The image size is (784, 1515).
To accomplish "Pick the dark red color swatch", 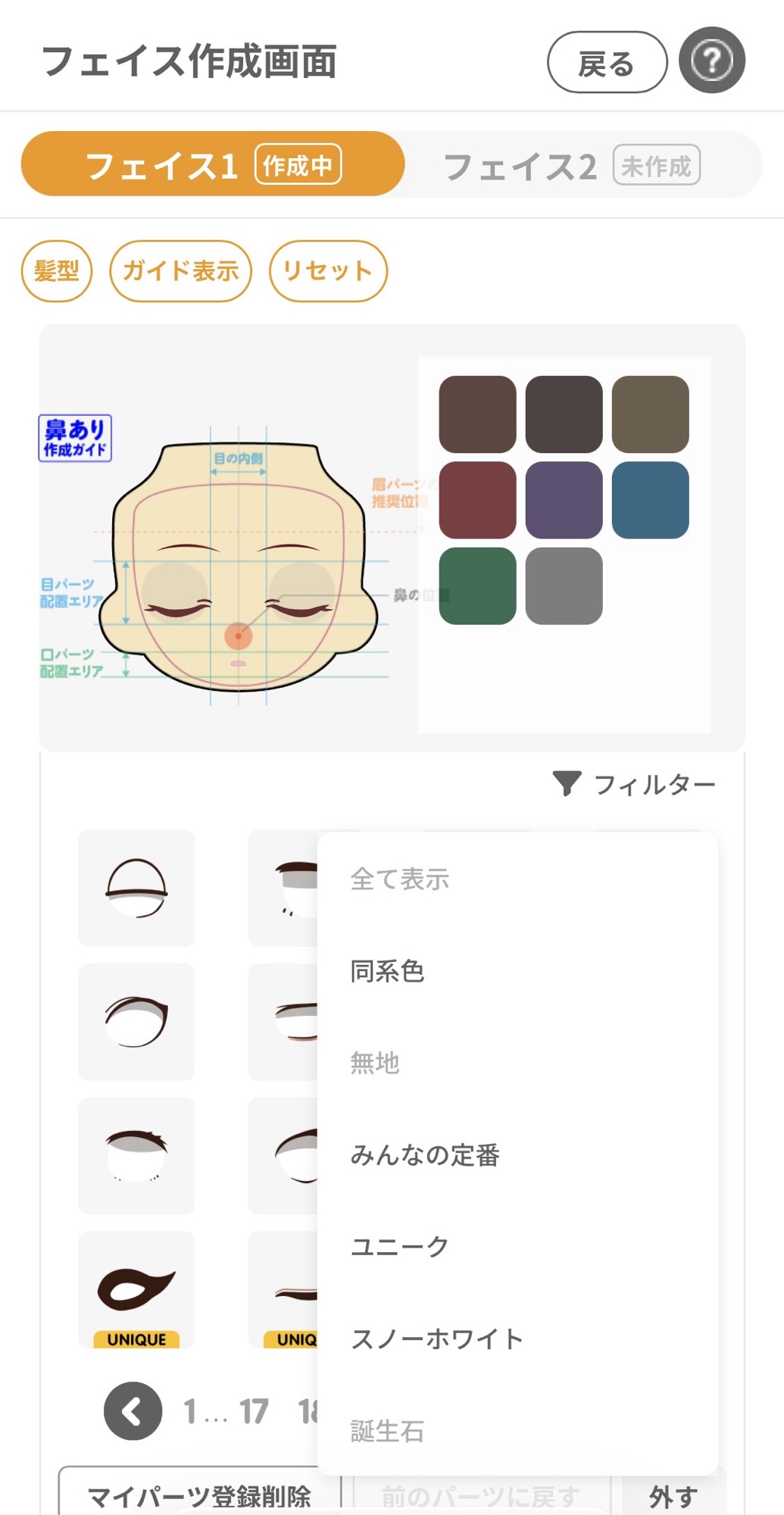I will pyautogui.click(x=477, y=500).
